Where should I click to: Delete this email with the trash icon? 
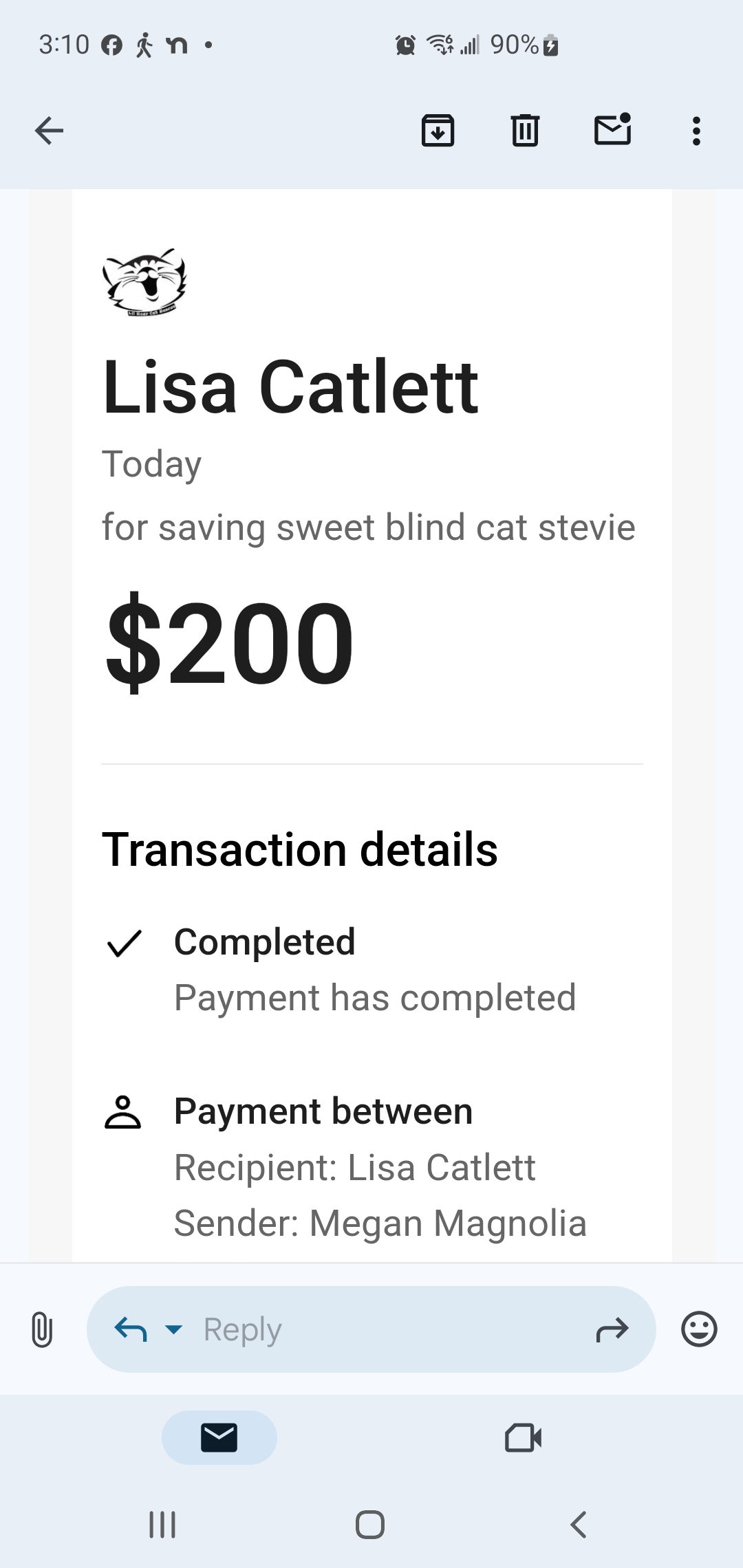click(525, 131)
